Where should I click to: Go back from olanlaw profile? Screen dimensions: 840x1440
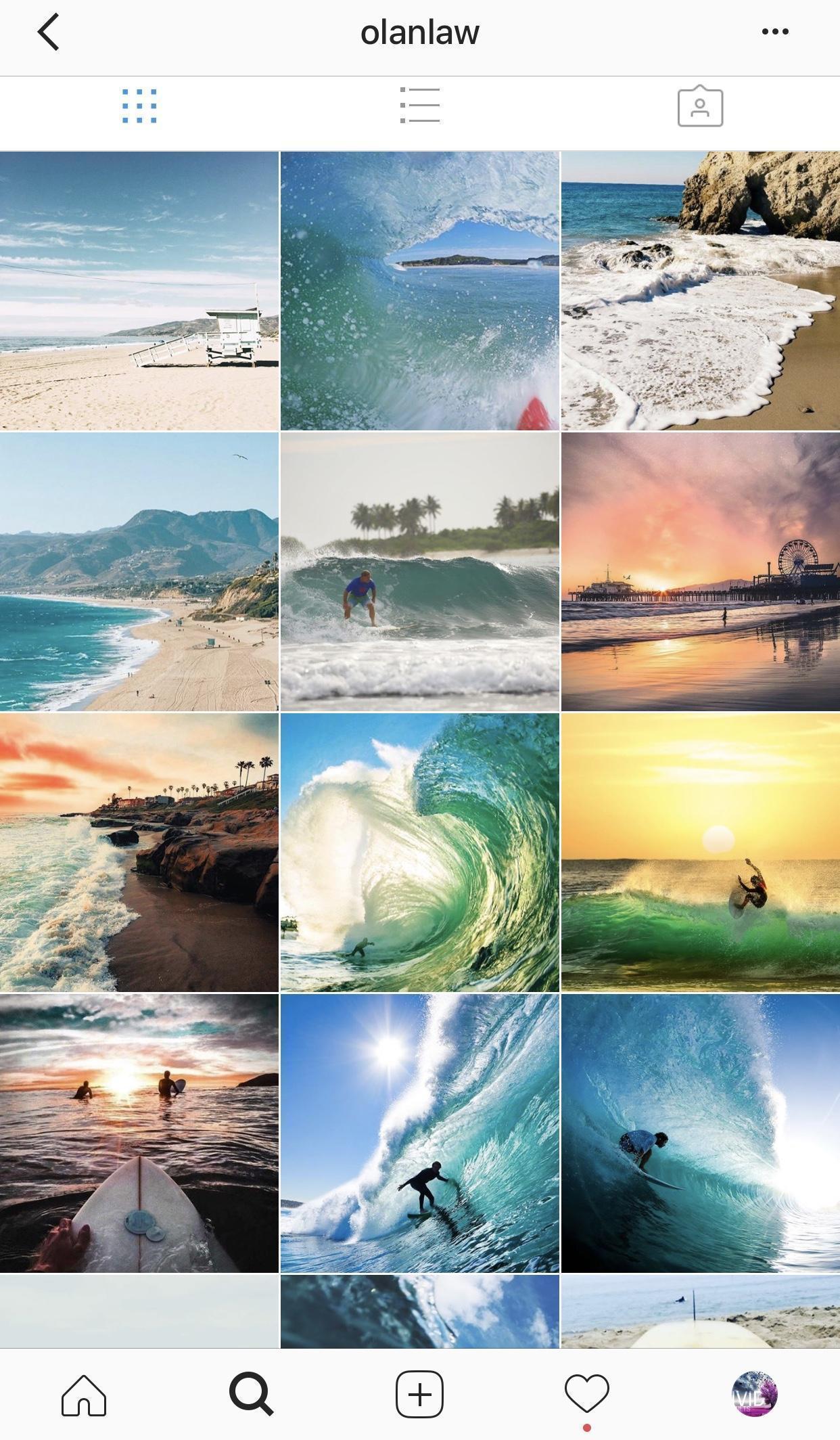click(49, 32)
